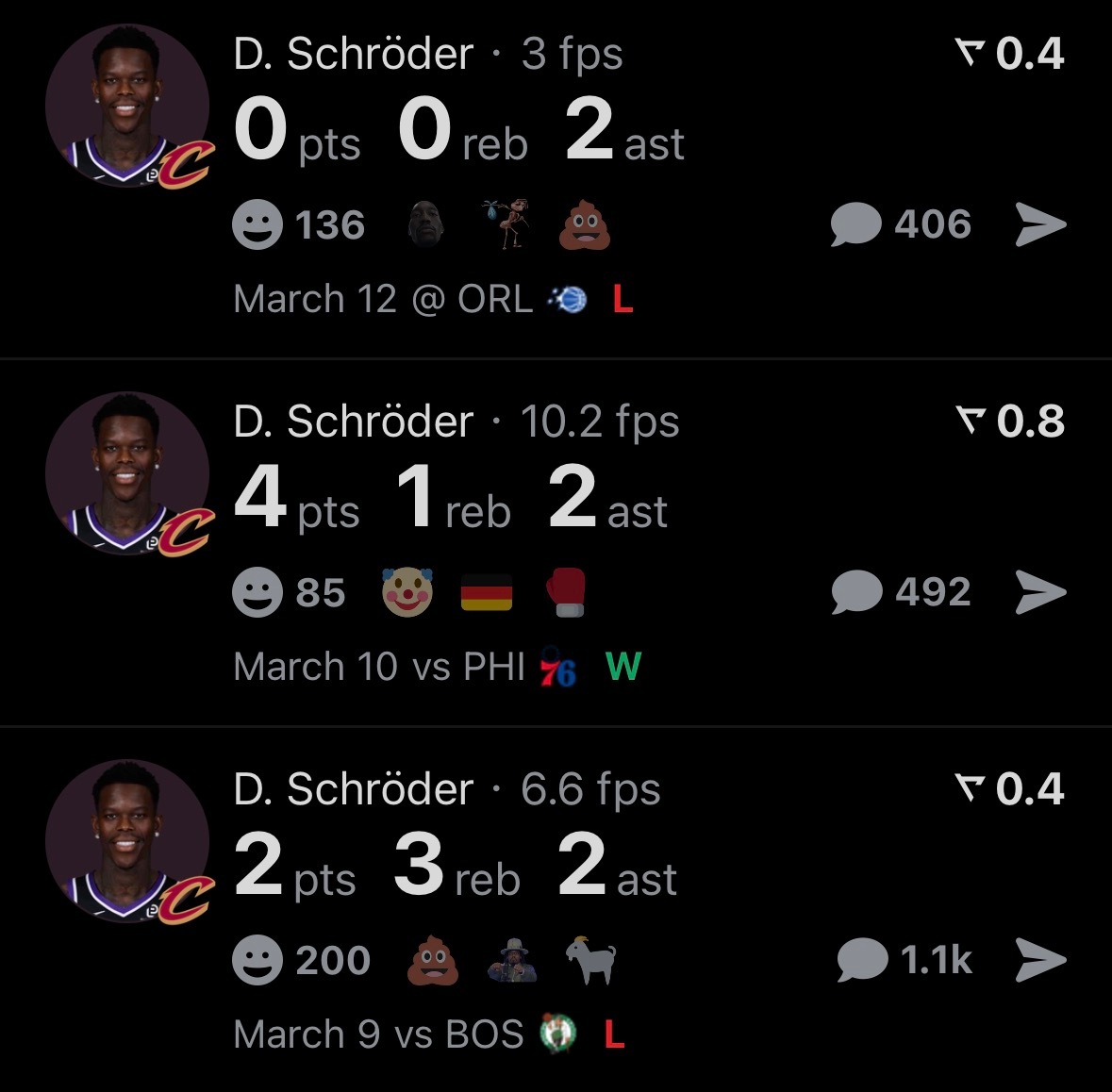This screenshot has height=1092, width=1112.
Task: Open Schröder's photo on the 3 fps card
Action: (x=128, y=106)
